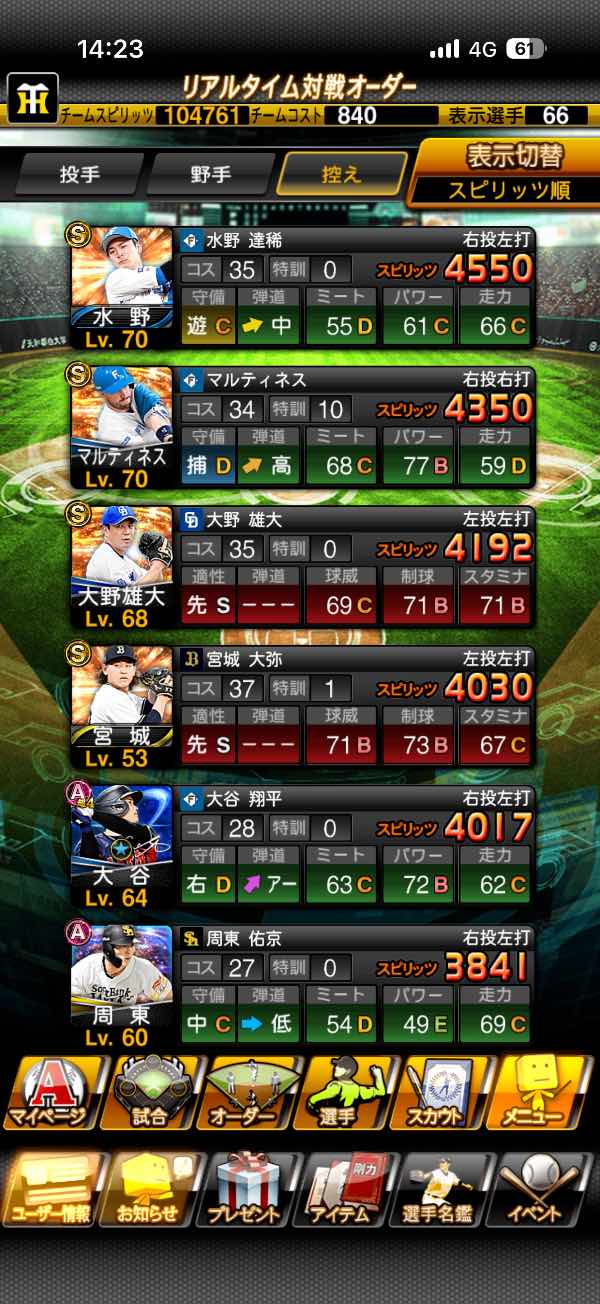This screenshot has width=600, height=1304.
Task: Select the 控え tab
Action: click(343, 174)
